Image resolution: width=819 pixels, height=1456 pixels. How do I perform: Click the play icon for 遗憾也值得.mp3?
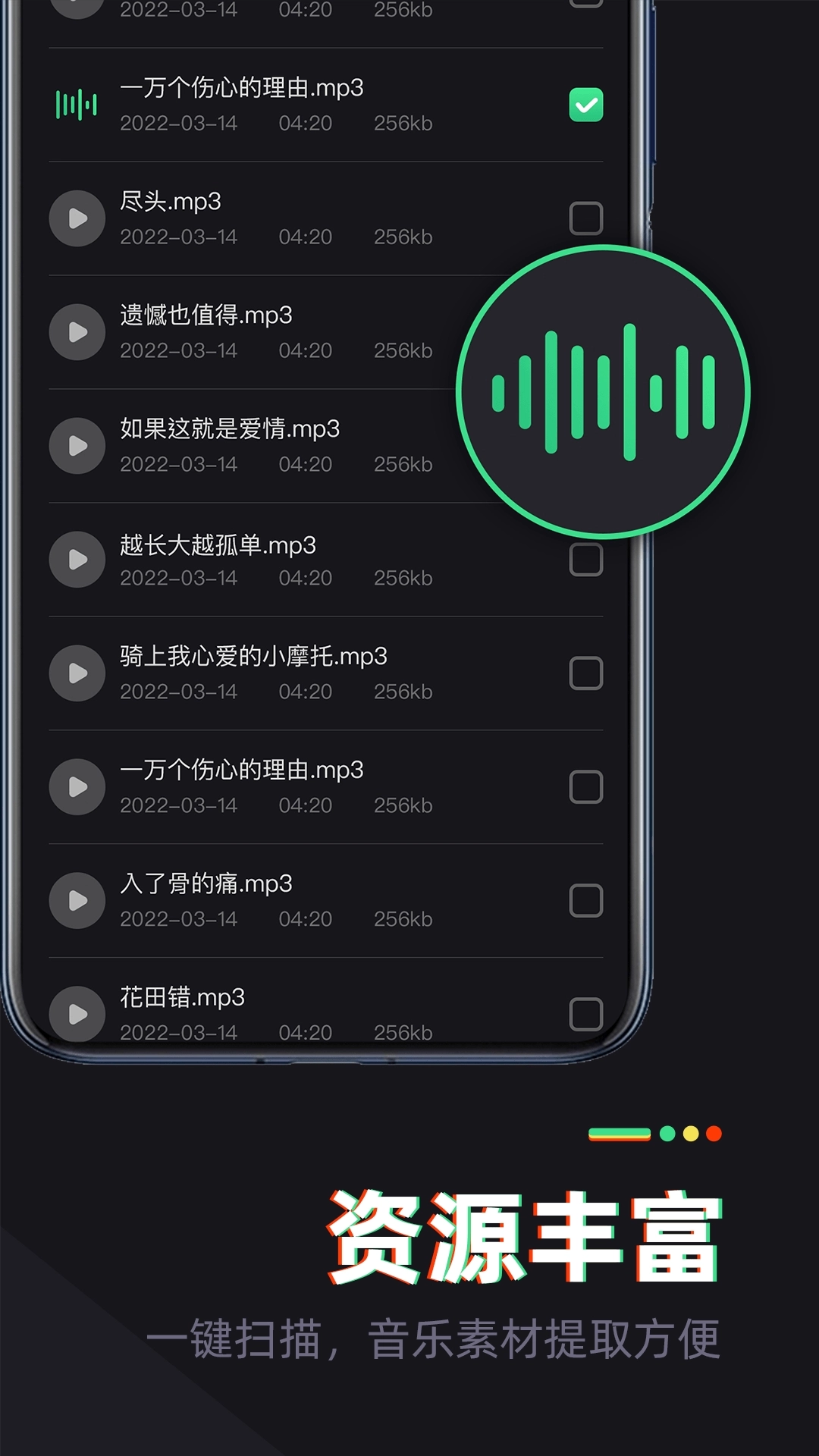(x=76, y=331)
